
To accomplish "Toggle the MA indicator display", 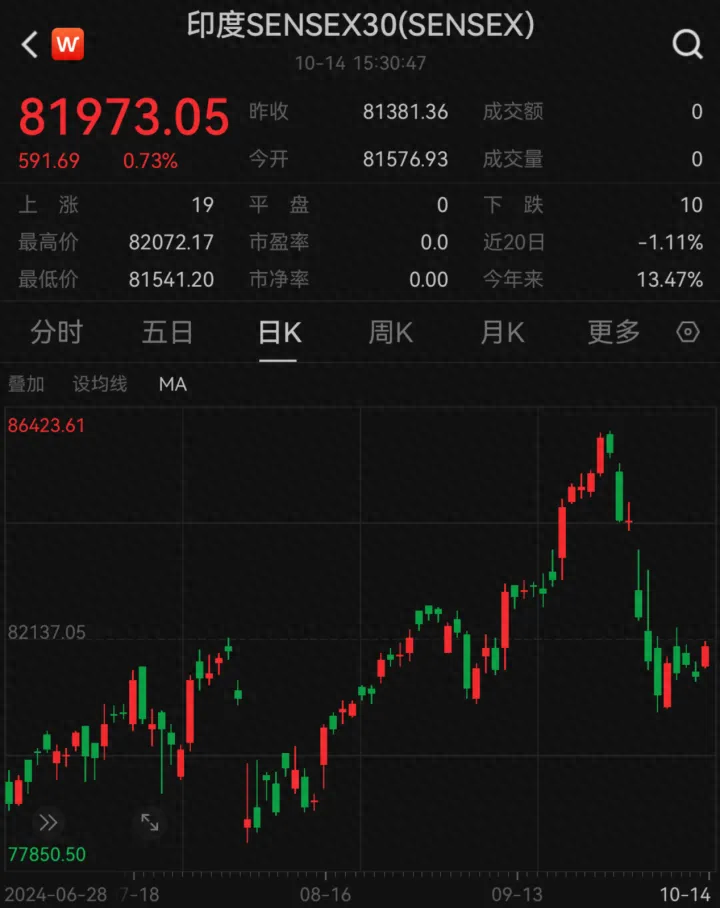I will coord(172,384).
